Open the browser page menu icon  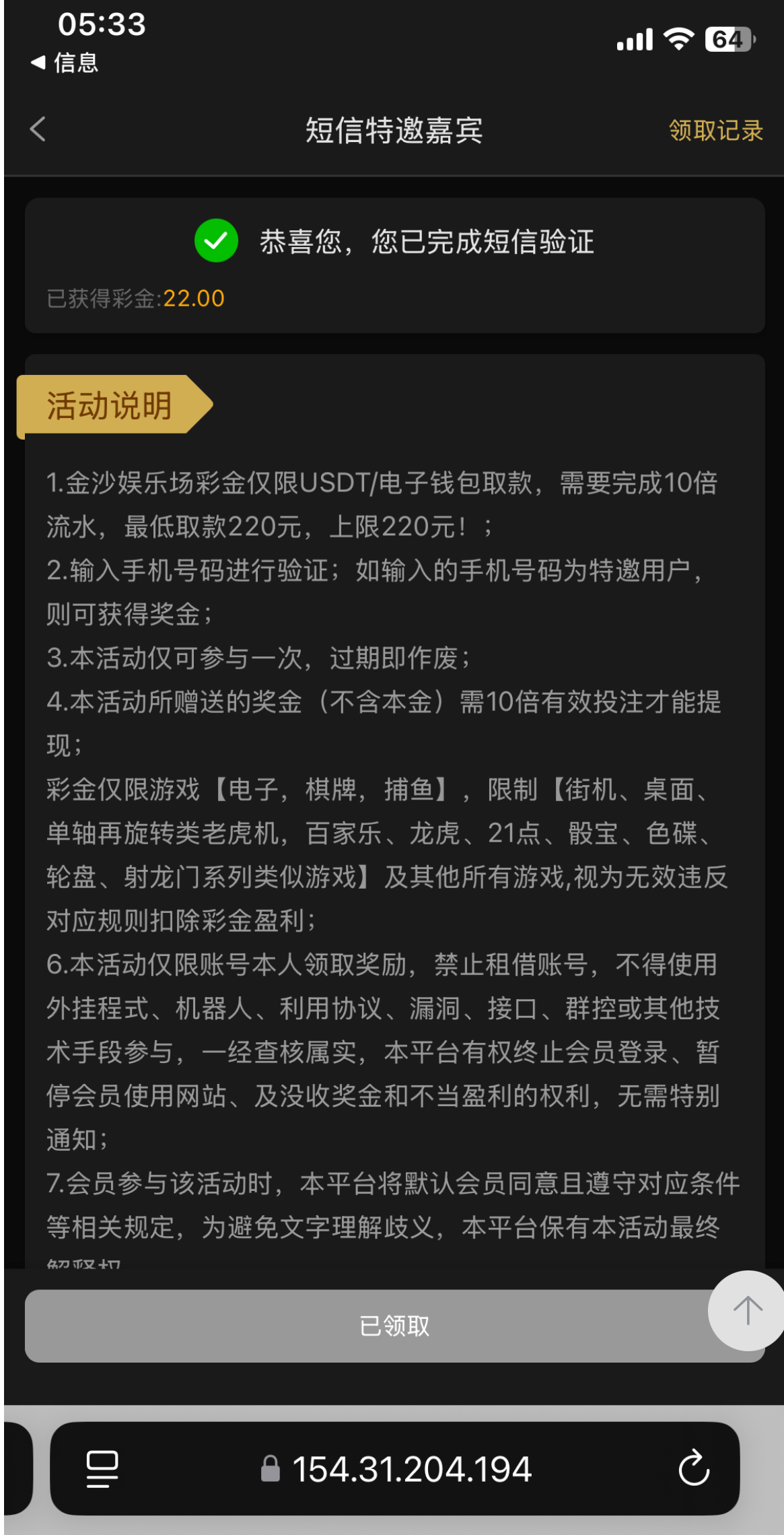click(x=102, y=1468)
